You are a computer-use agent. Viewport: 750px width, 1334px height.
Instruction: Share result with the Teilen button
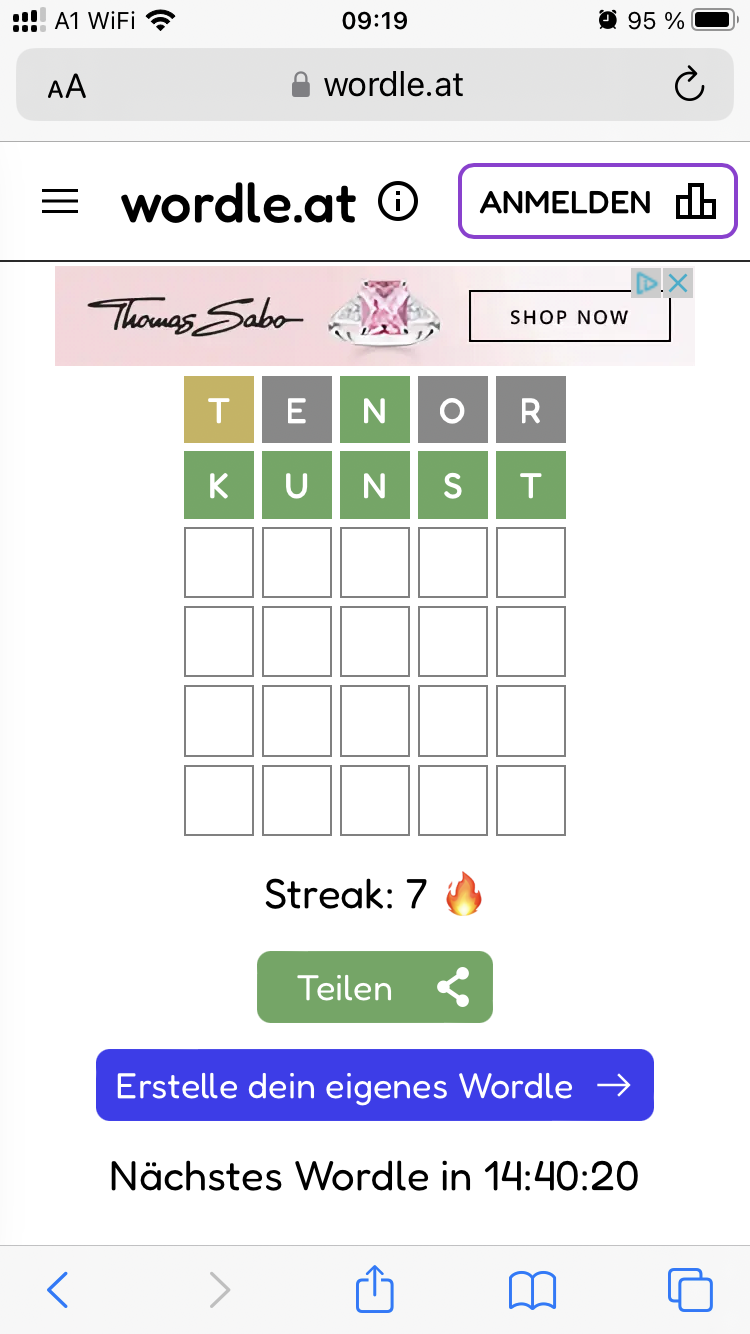375,987
